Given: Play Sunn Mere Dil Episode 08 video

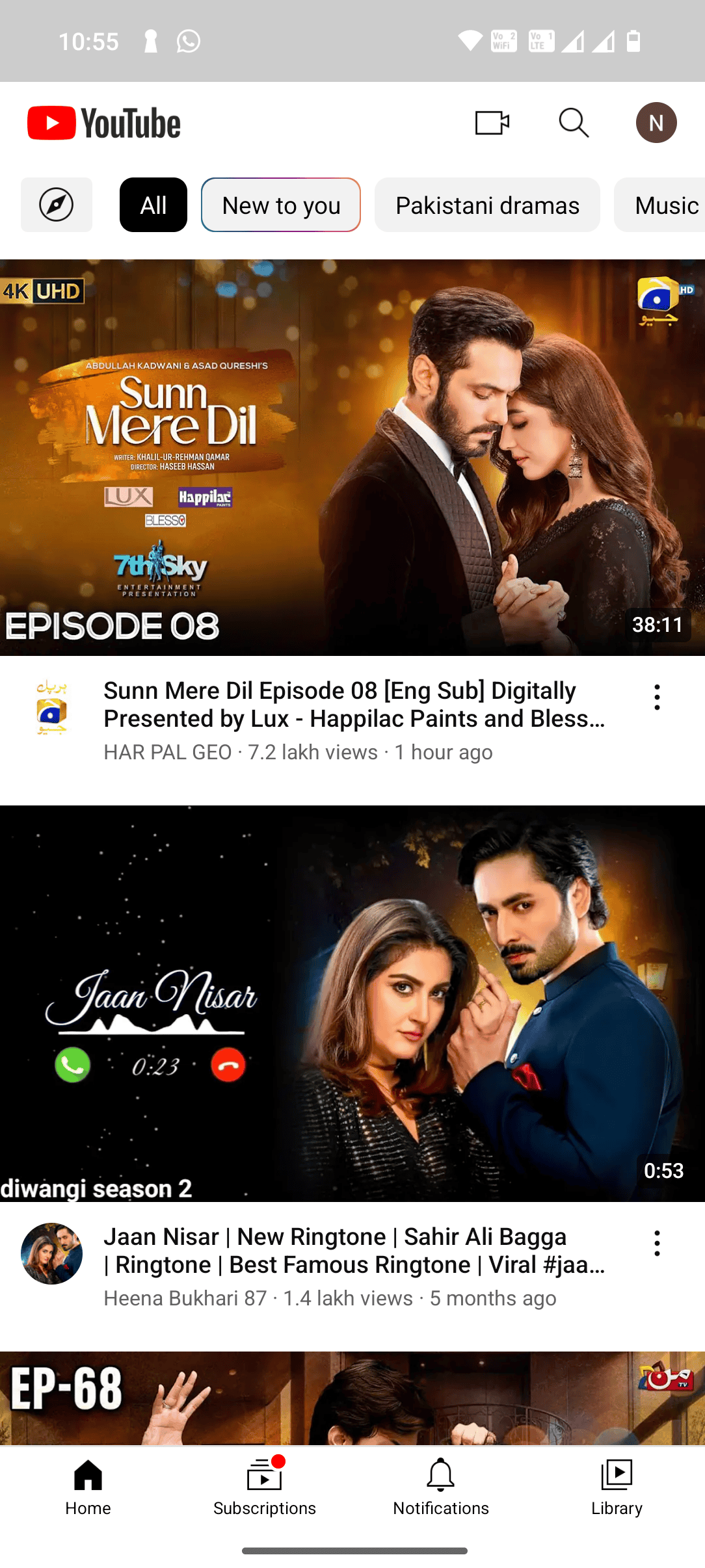Looking at the screenshot, I should click(x=352, y=457).
